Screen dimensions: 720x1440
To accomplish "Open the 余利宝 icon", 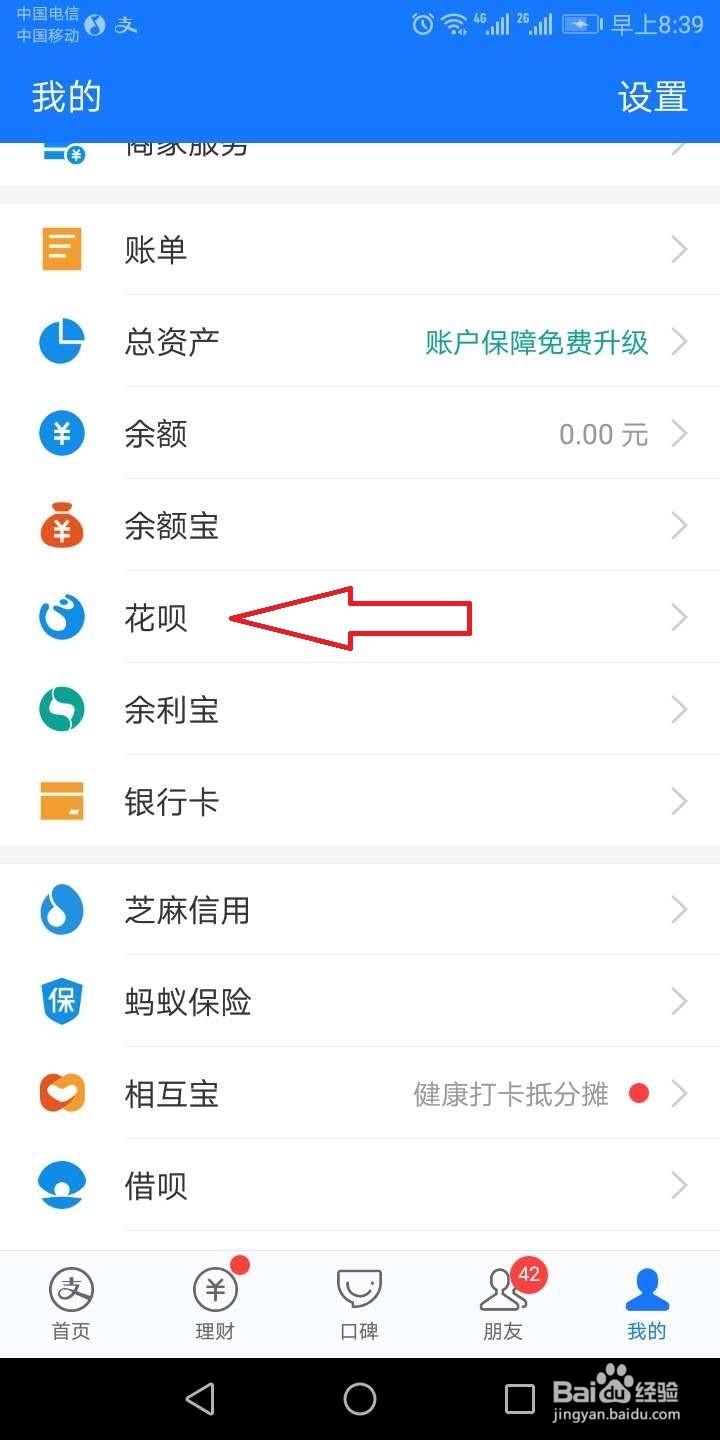I will point(60,709).
